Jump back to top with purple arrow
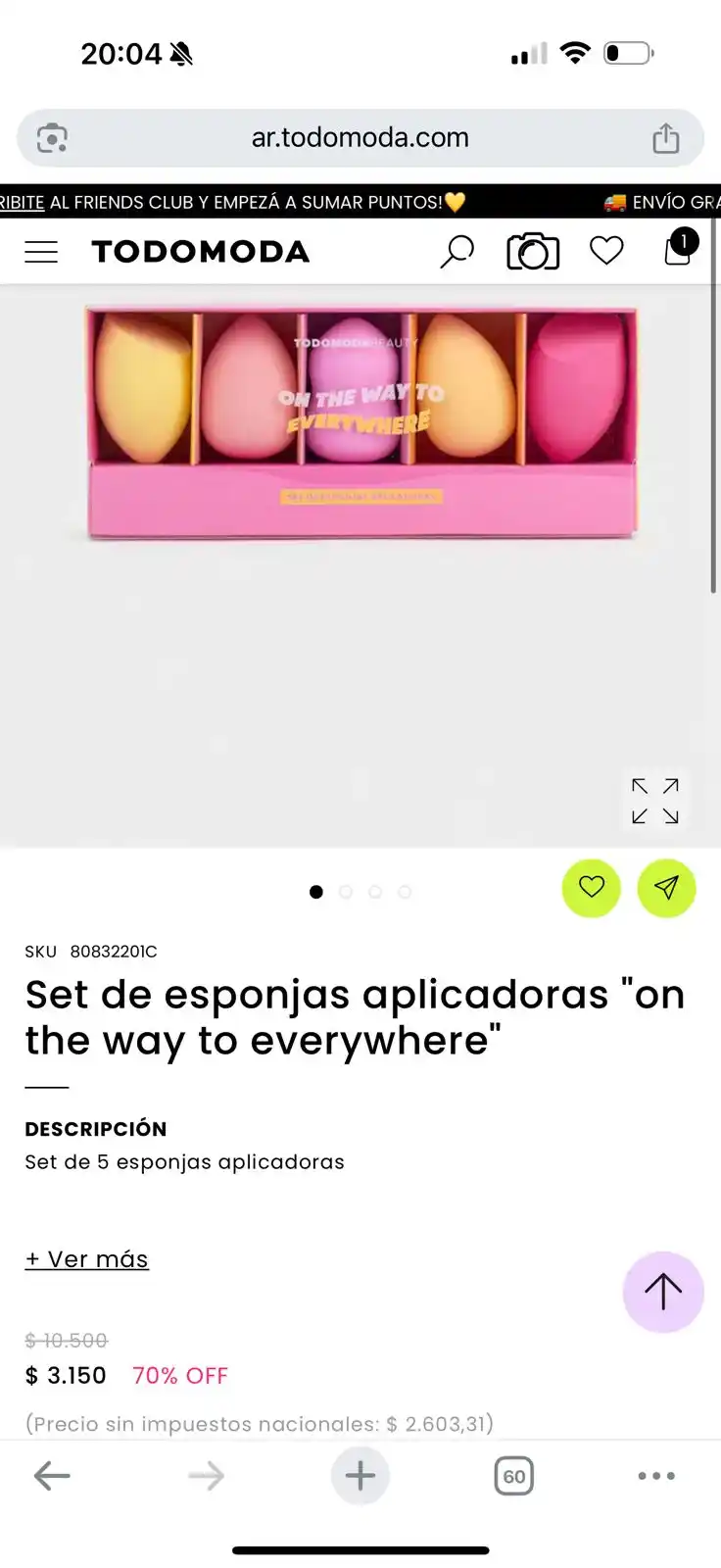This screenshot has height=1568, width=721. (x=663, y=1292)
